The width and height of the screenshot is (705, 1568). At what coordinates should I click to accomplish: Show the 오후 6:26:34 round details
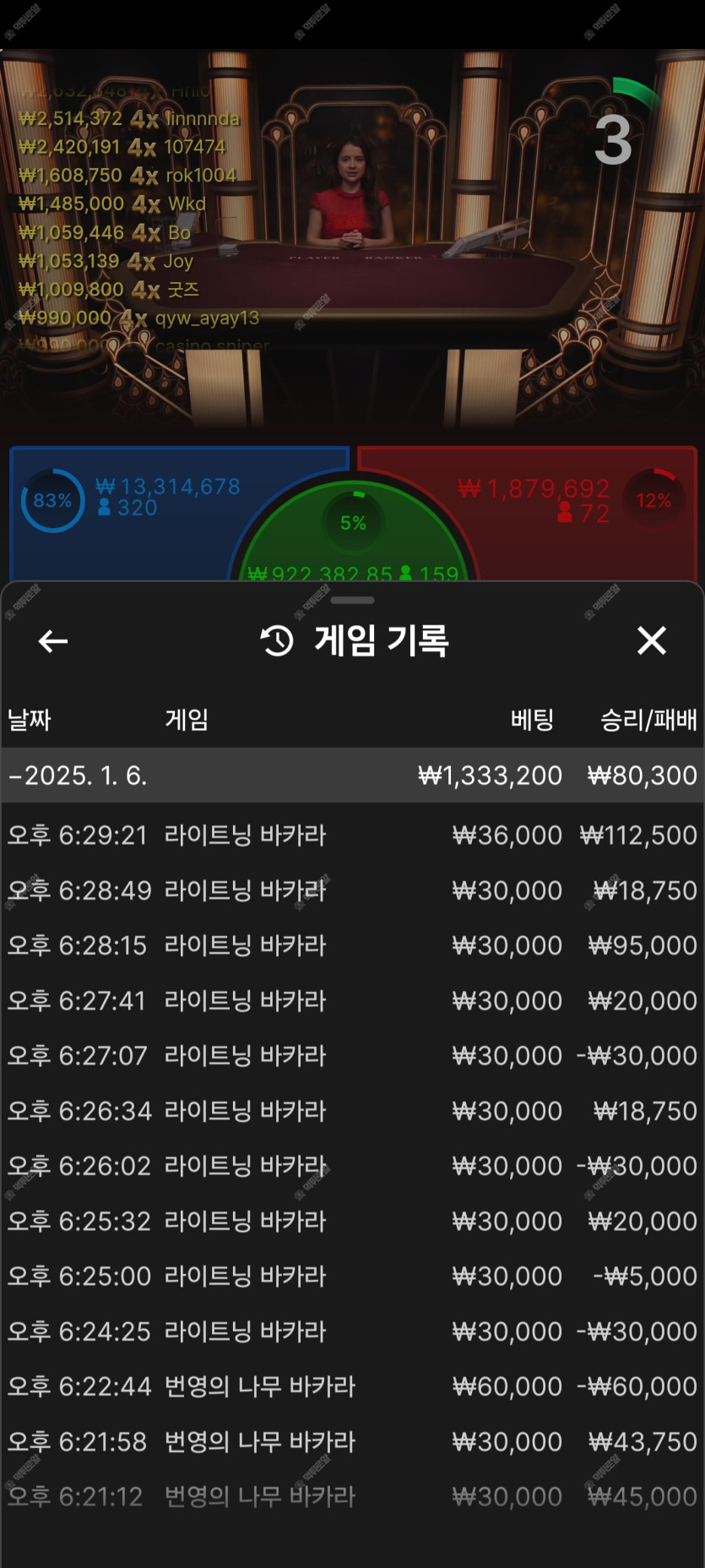[352, 1111]
